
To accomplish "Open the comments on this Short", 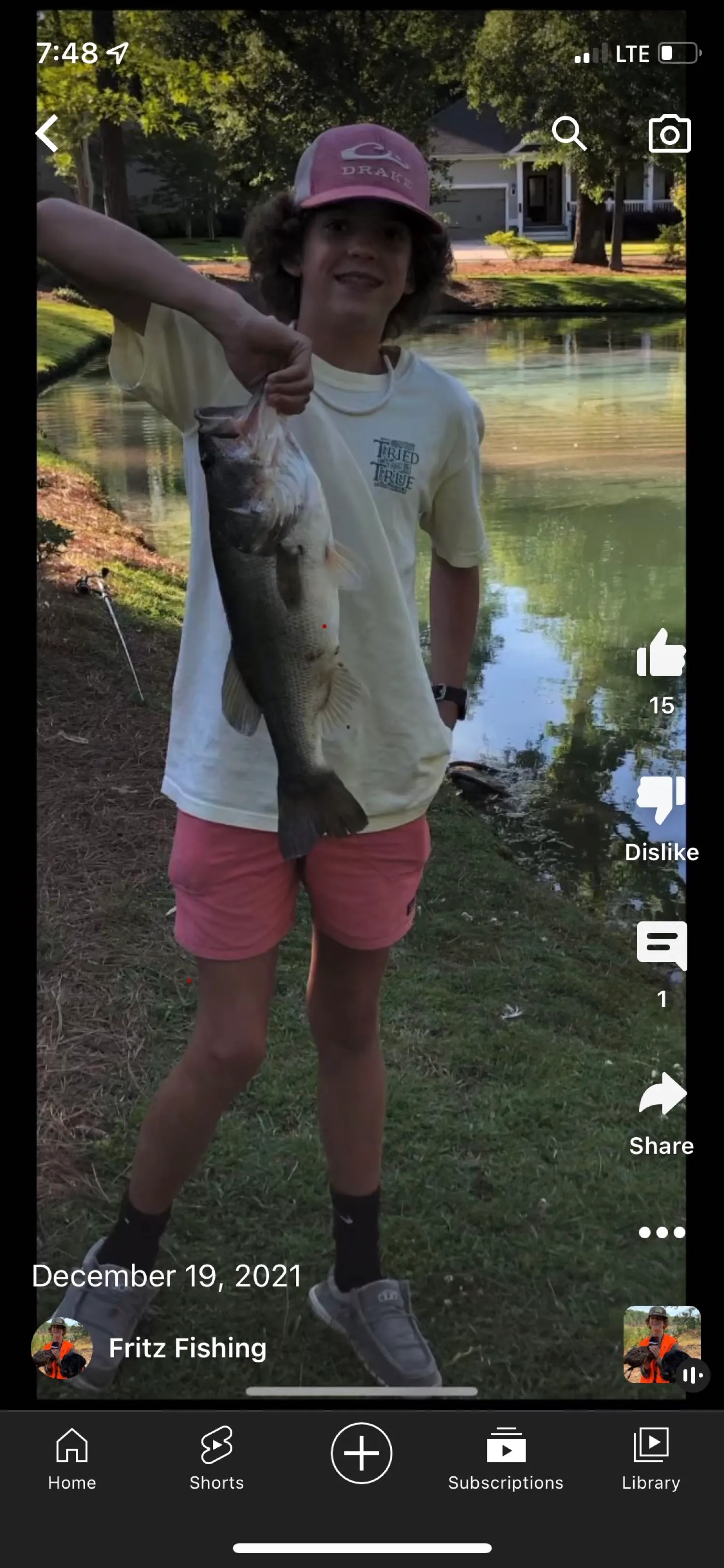I will 661,946.
